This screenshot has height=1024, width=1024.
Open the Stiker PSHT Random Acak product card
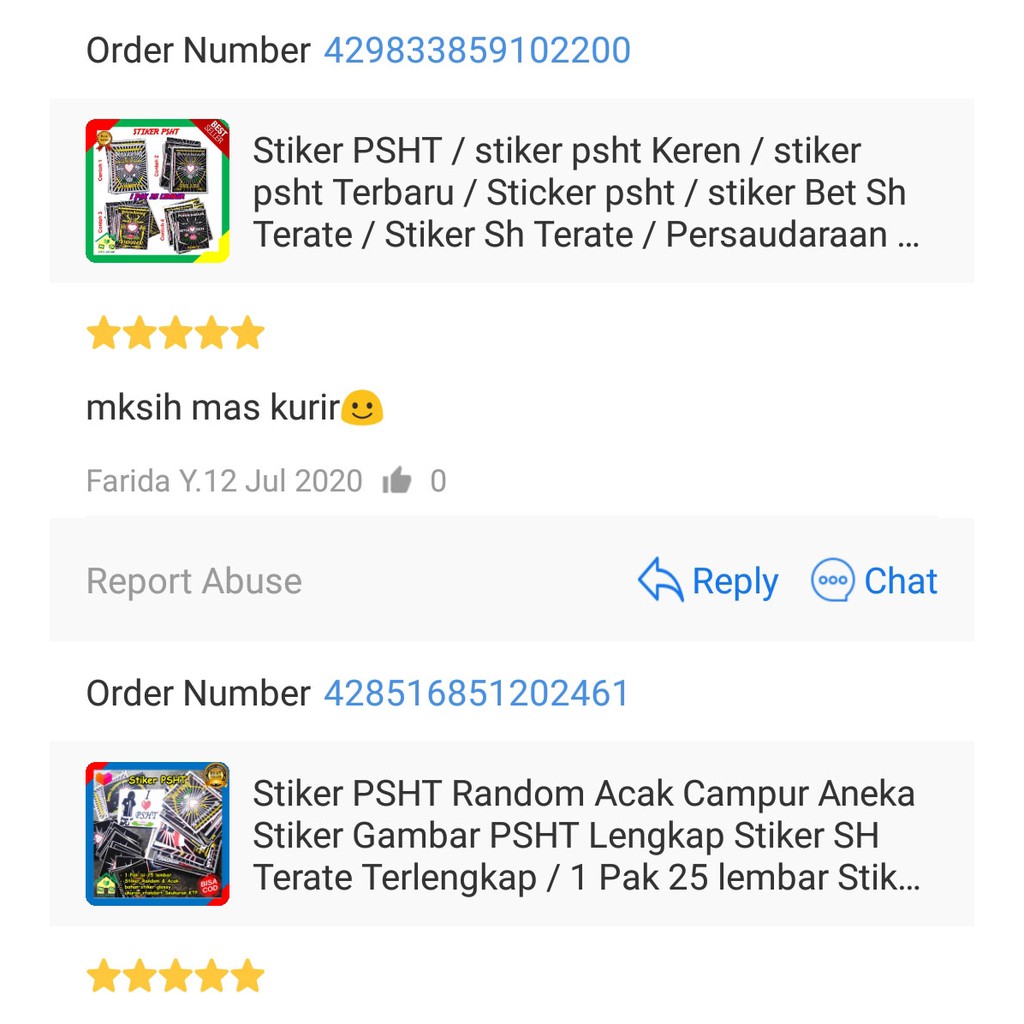point(512,834)
